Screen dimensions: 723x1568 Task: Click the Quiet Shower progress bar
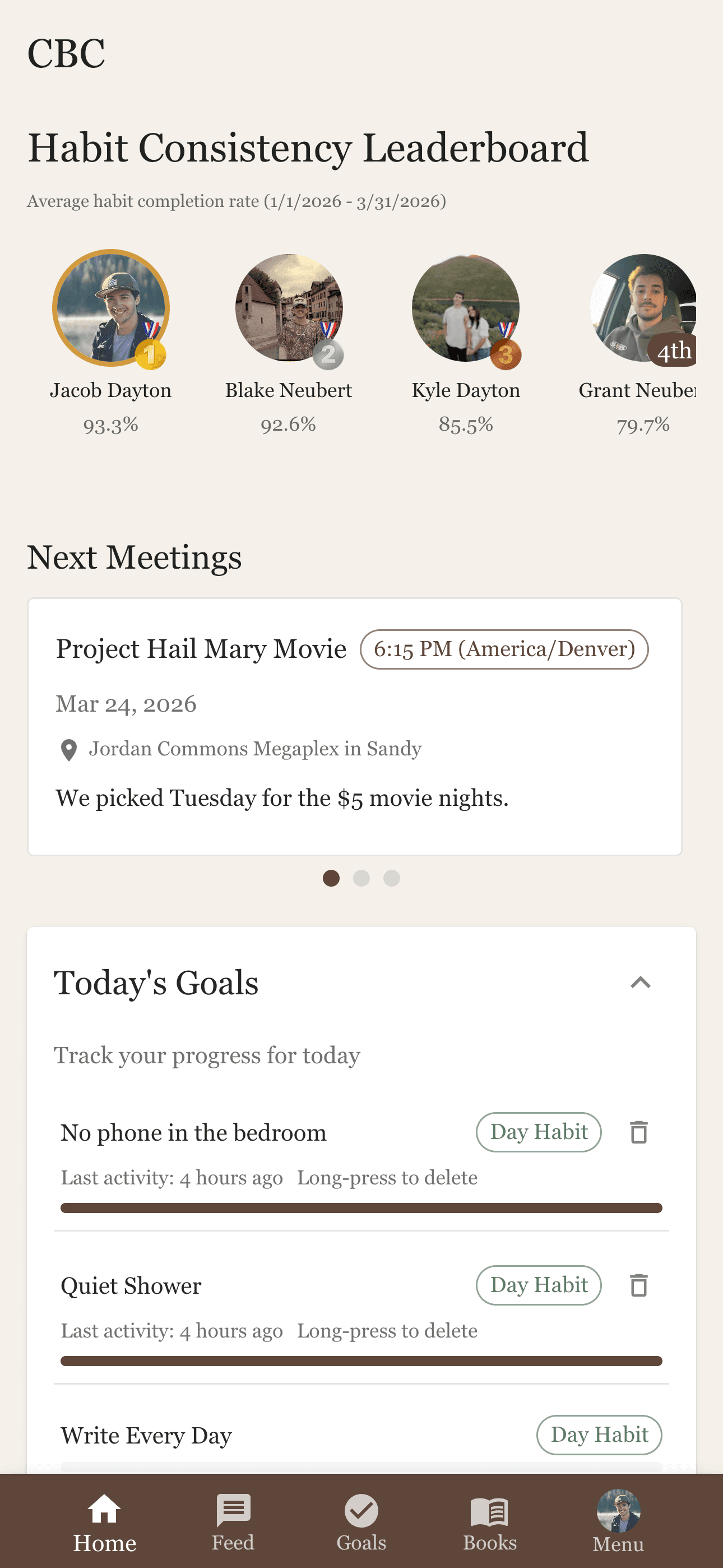click(x=361, y=1360)
